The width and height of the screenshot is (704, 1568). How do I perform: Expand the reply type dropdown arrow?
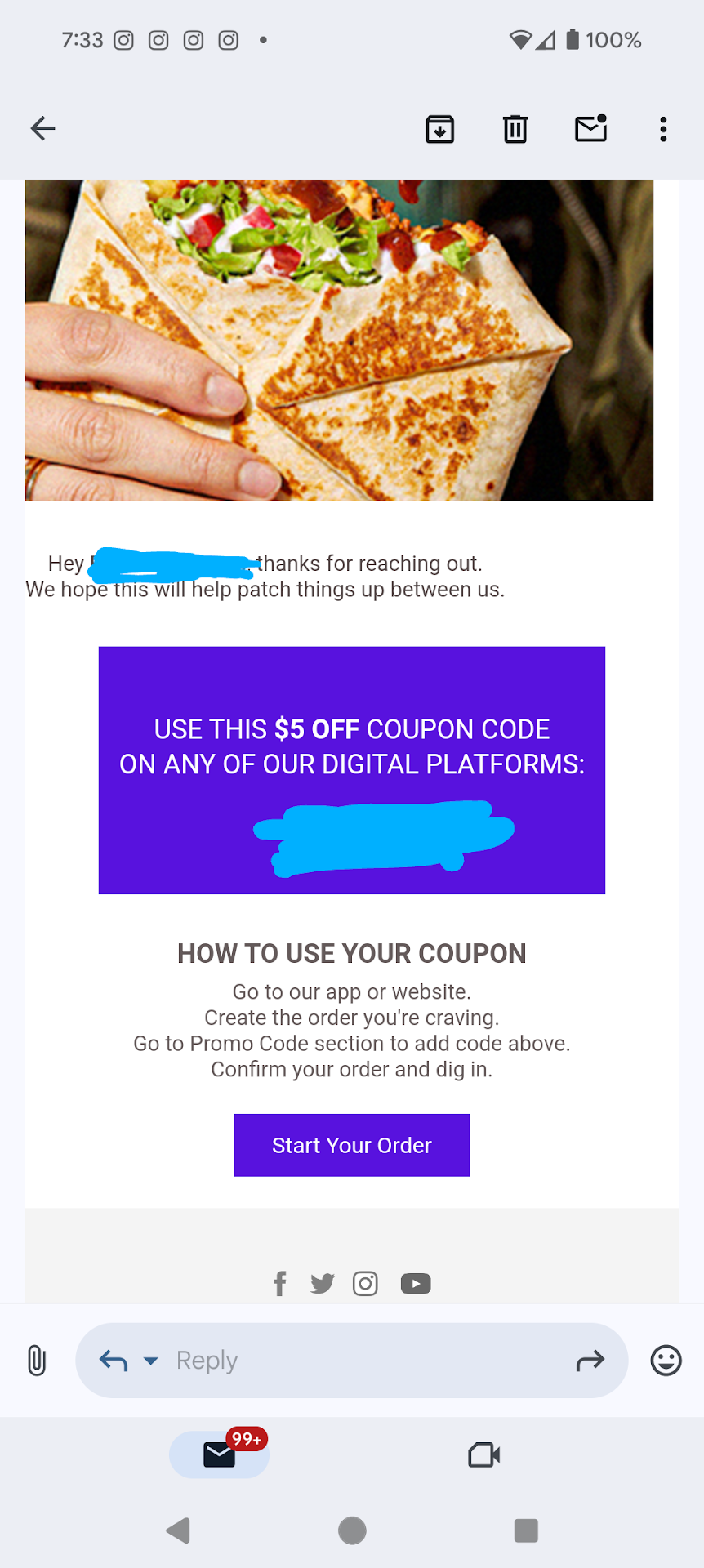150,1361
